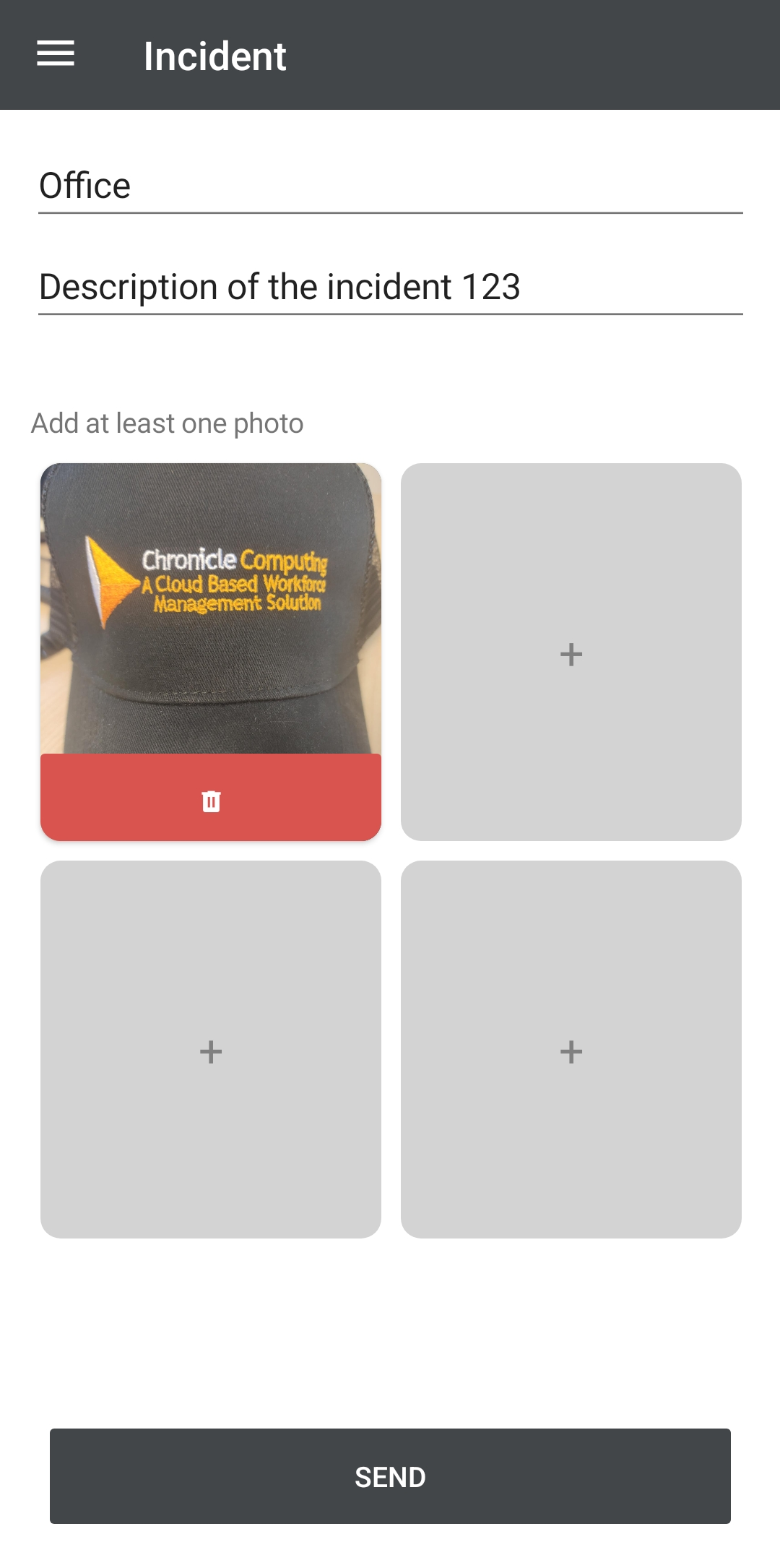Screen dimensions: 780x1568
Task: Click the gray placeholder next to the cap photo
Action: pos(571,652)
